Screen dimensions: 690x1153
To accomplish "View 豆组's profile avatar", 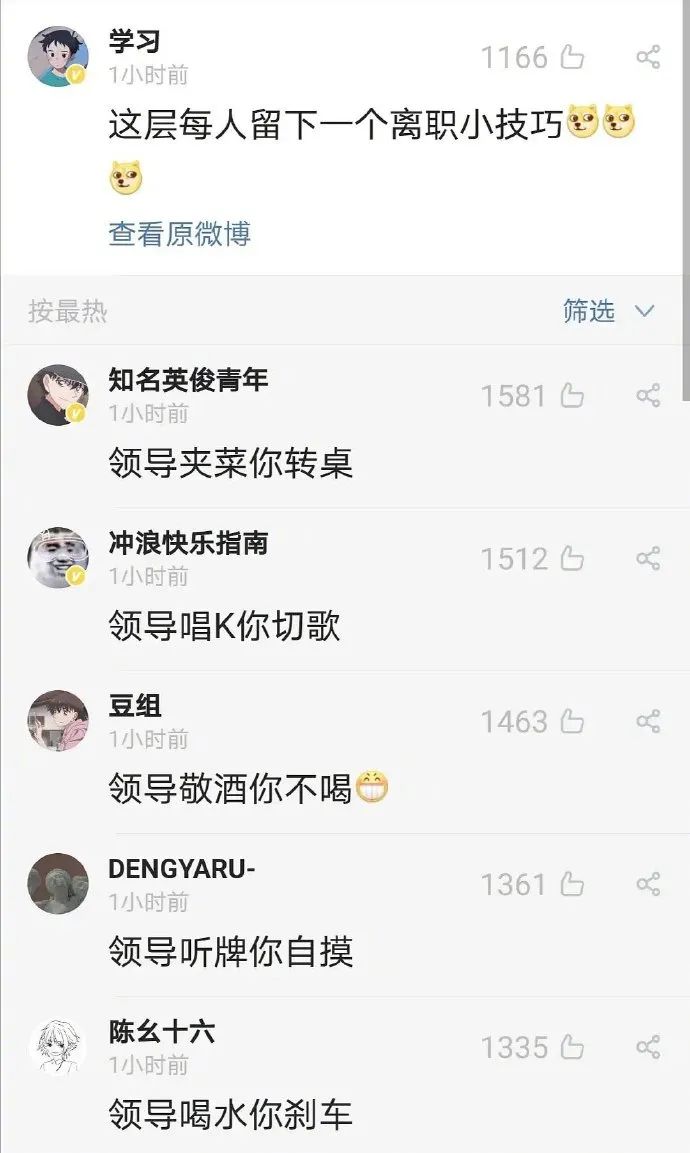I will point(58,721).
